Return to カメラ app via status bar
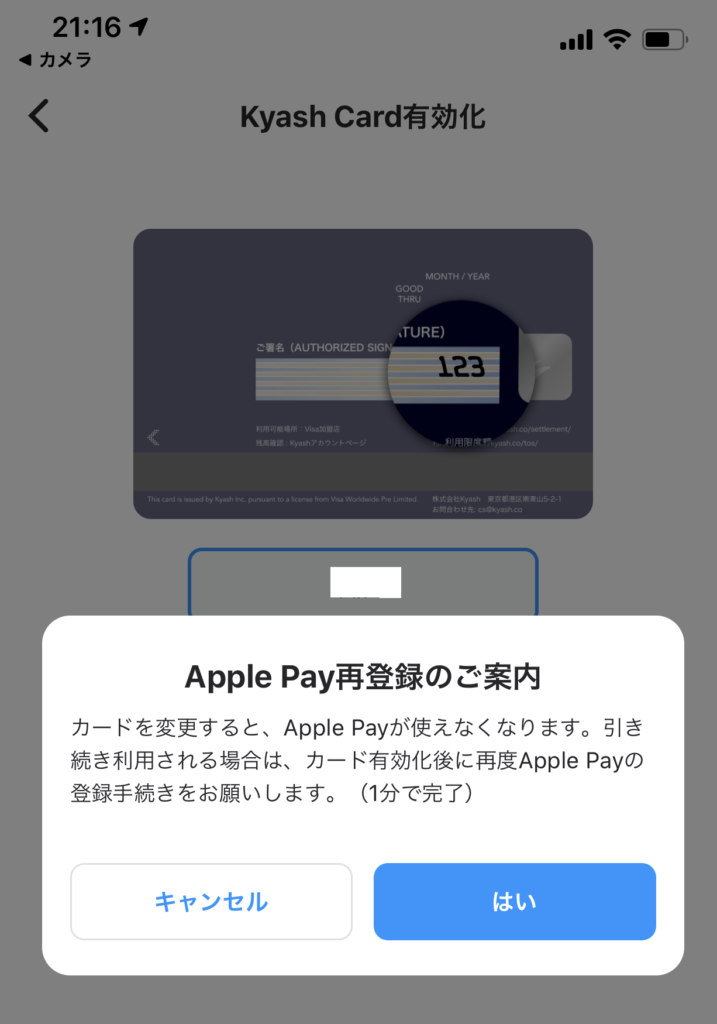The width and height of the screenshot is (717, 1024). coord(55,60)
